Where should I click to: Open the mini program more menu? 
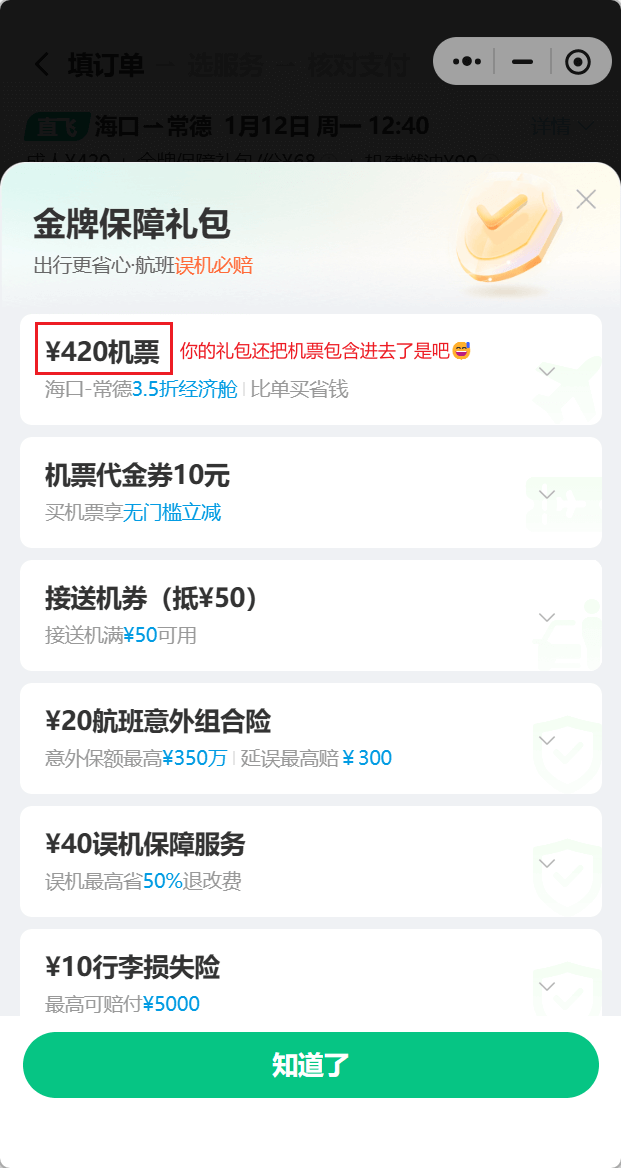coord(466,61)
